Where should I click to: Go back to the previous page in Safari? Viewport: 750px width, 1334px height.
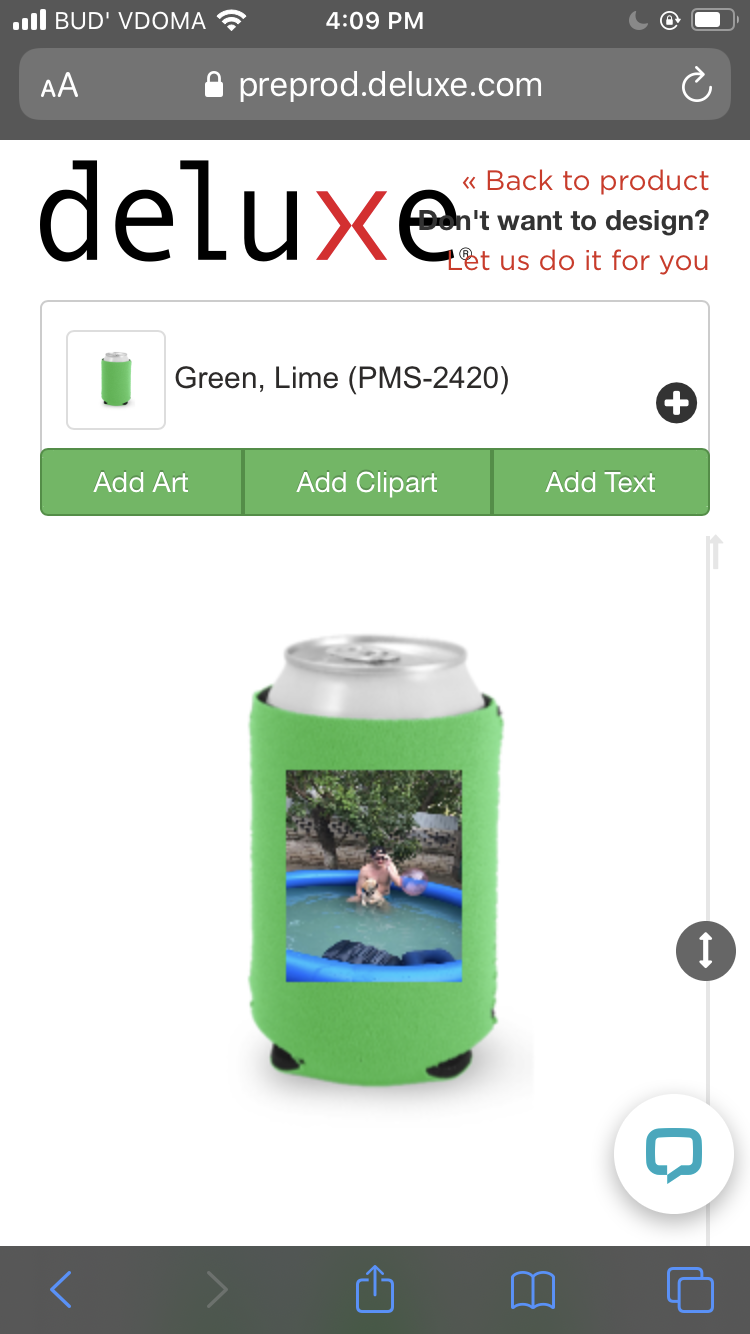point(61,1290)
